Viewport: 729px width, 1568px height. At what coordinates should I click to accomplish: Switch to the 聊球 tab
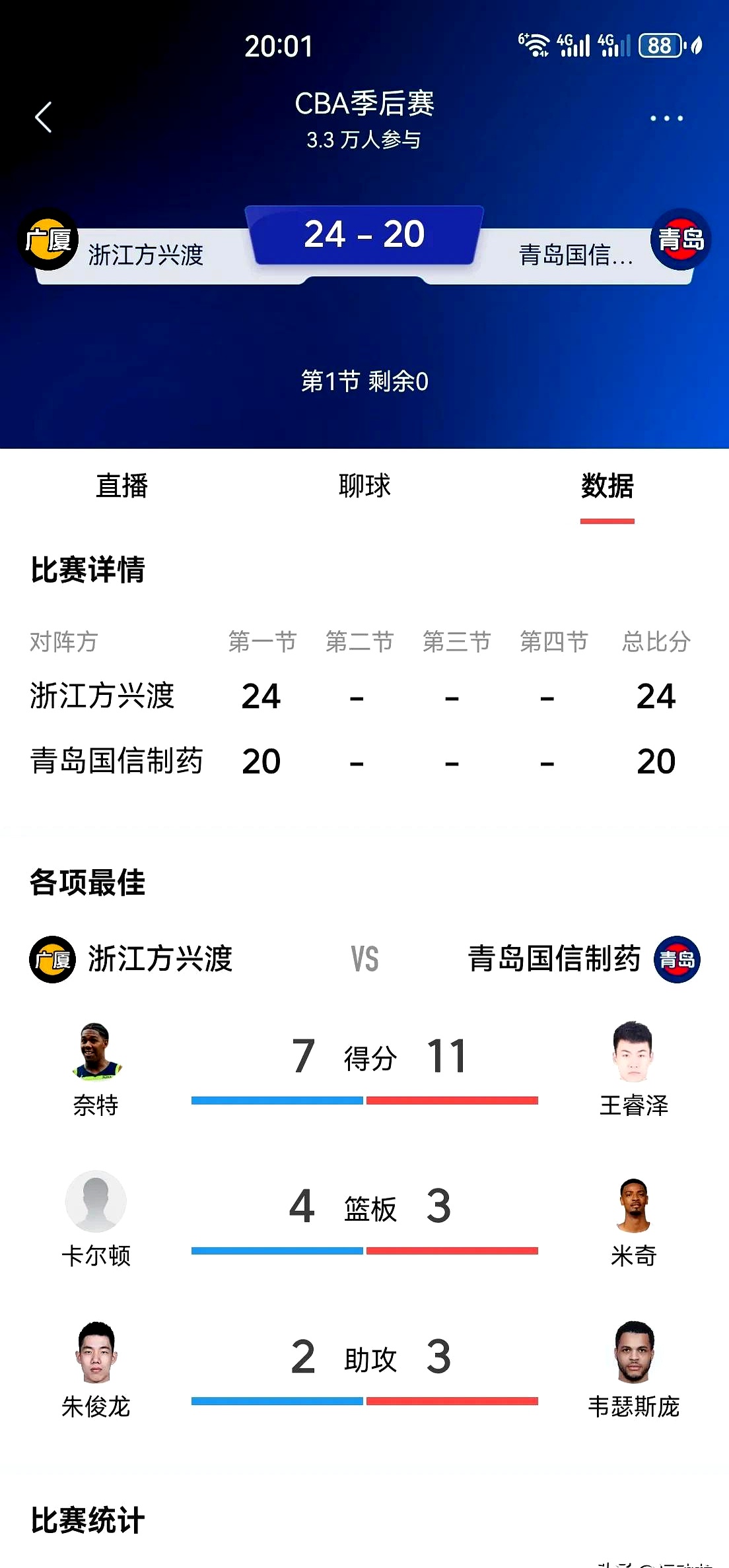pos(364,486)
